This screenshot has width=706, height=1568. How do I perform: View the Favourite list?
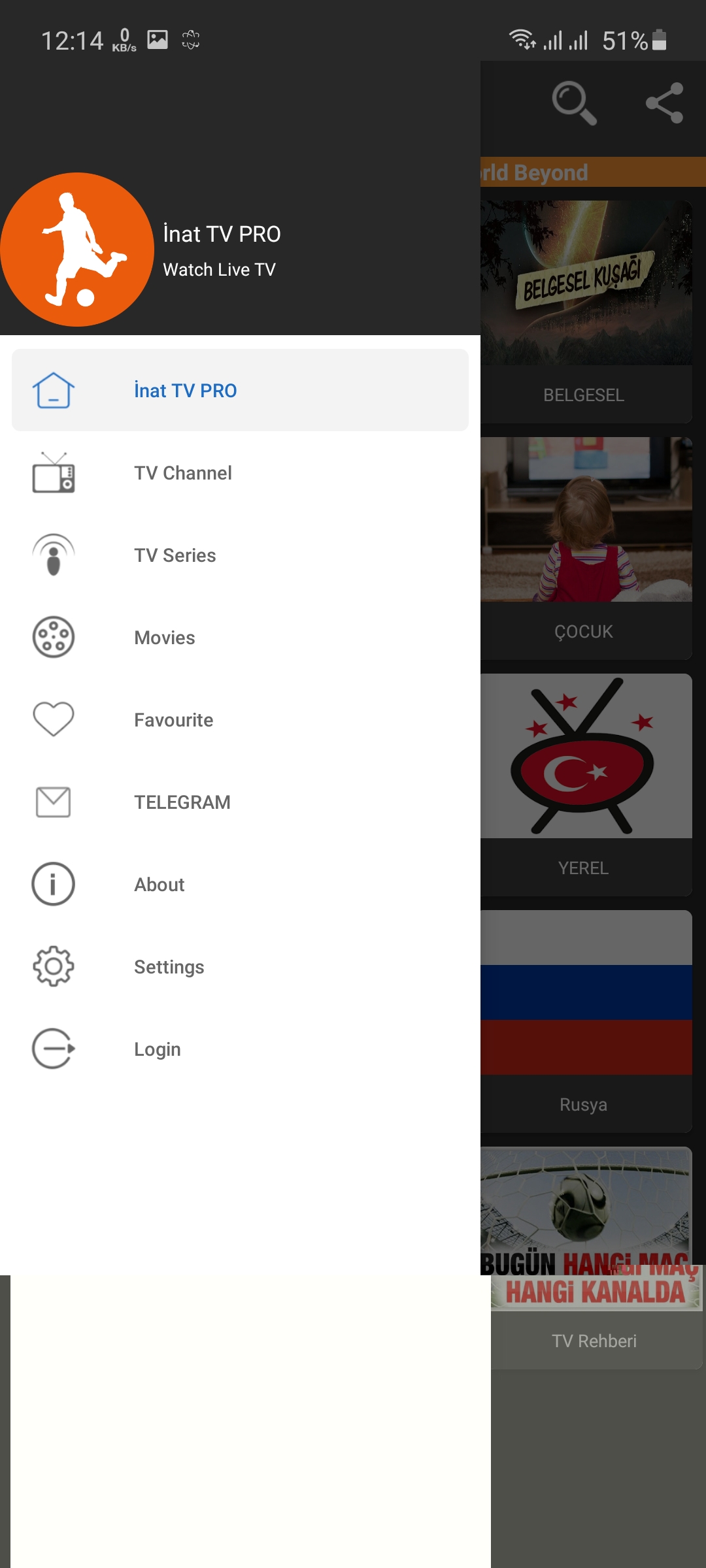(239, 720)
